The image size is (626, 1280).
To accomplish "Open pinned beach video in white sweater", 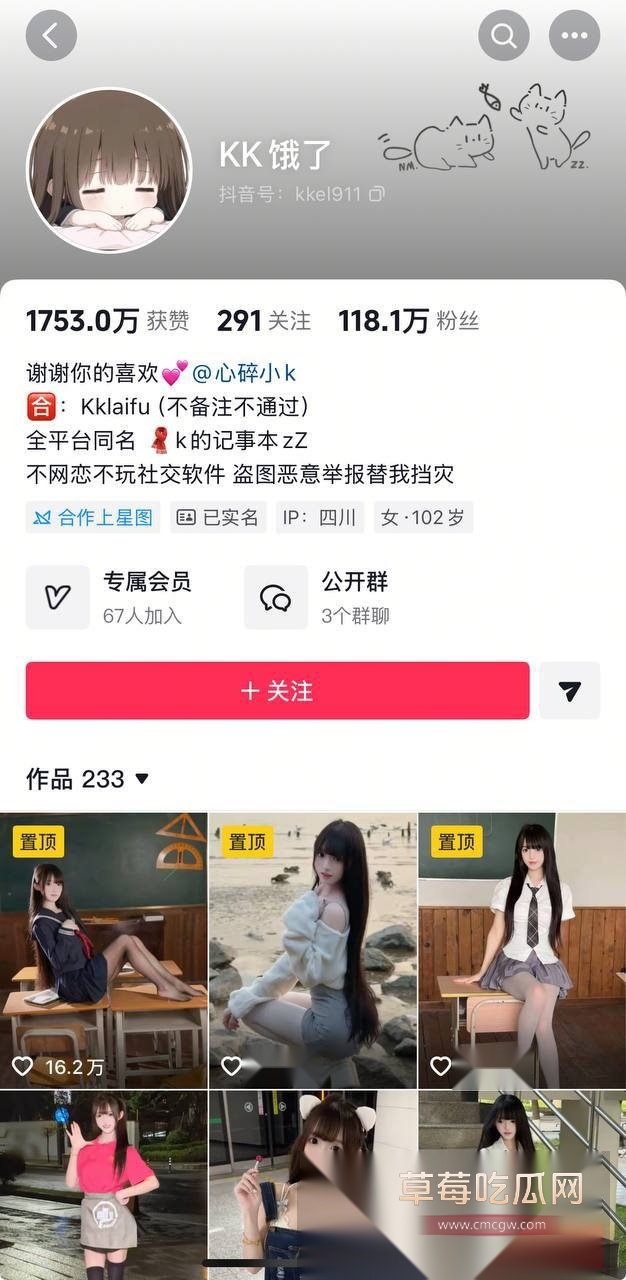I will tap(312, 950).
